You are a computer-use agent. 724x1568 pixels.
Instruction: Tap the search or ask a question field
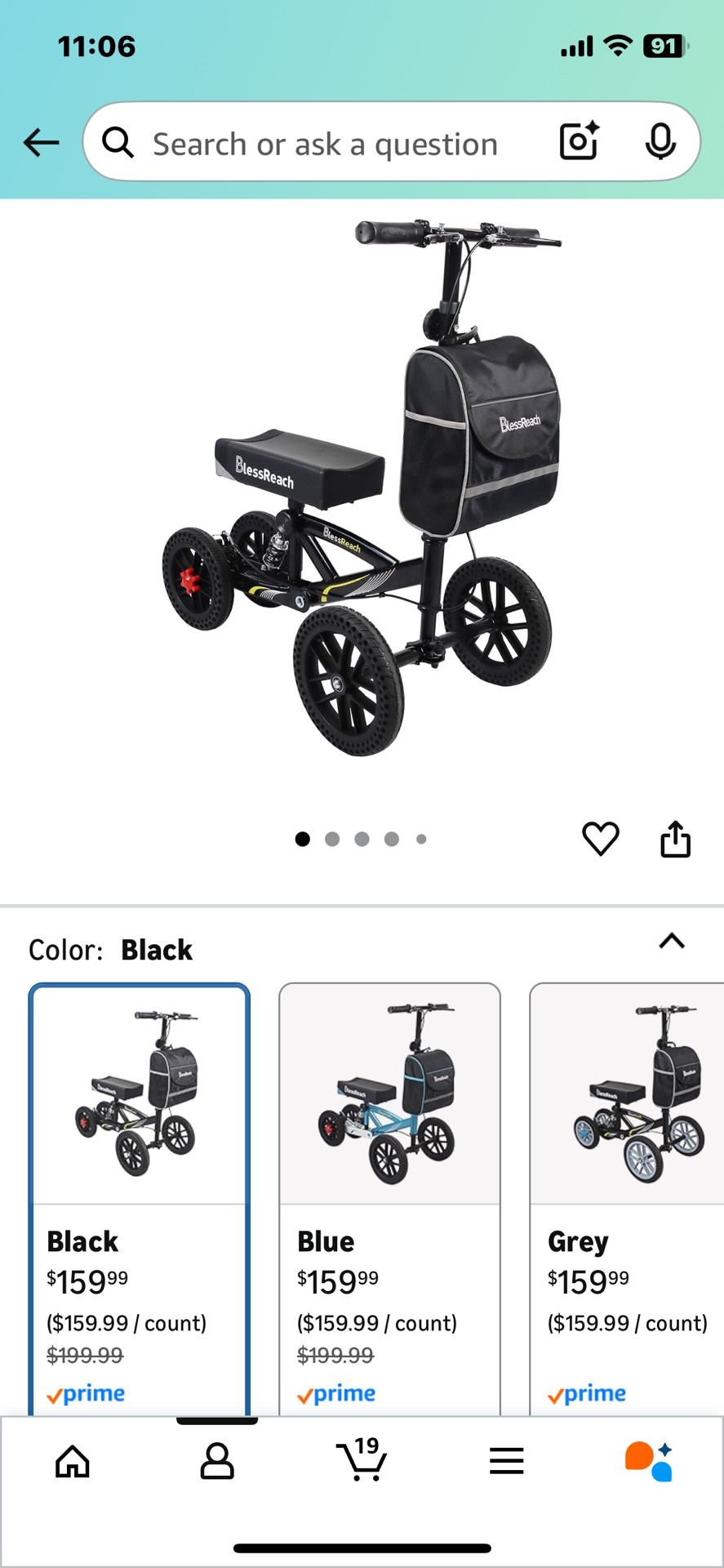pyautogui.click(x=326, y=145)
